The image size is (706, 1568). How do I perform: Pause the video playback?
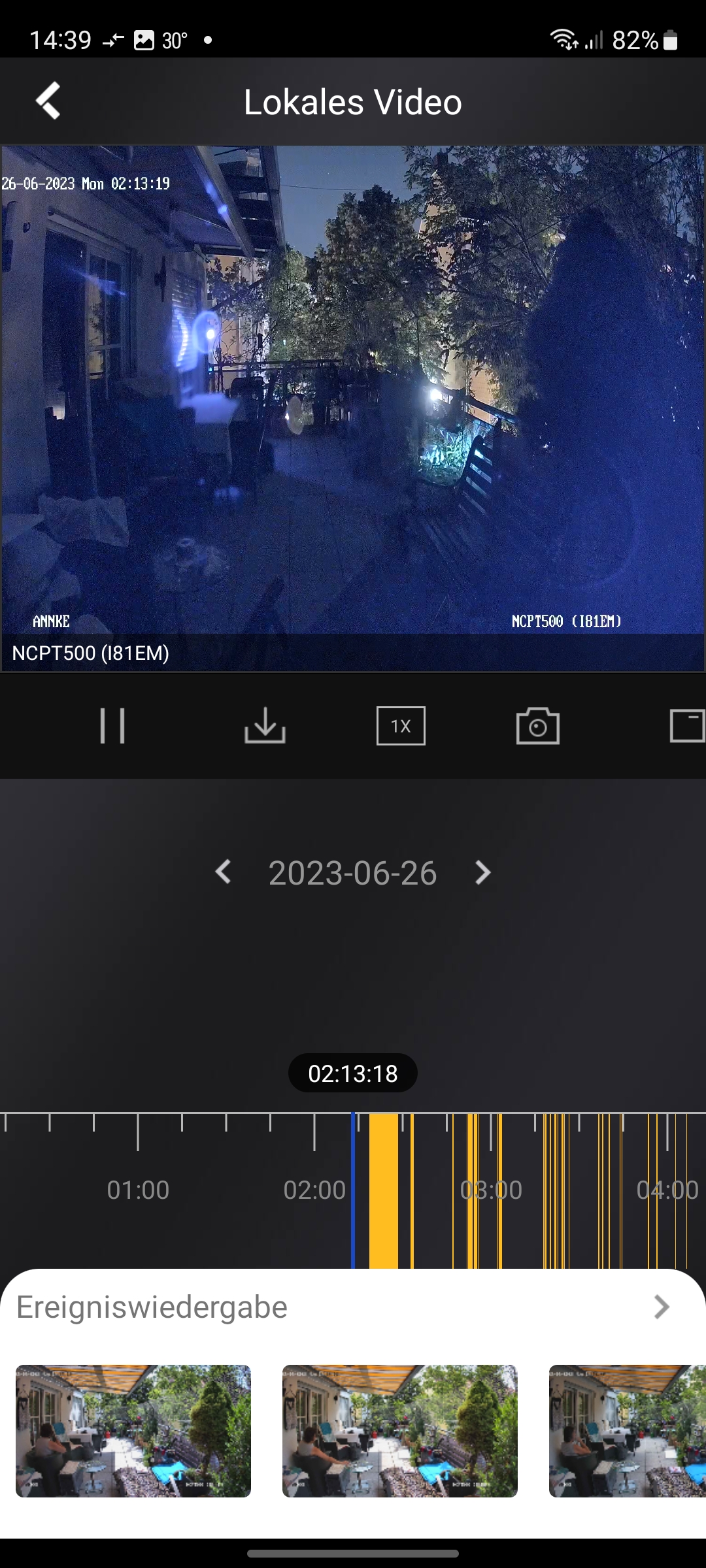112,726
